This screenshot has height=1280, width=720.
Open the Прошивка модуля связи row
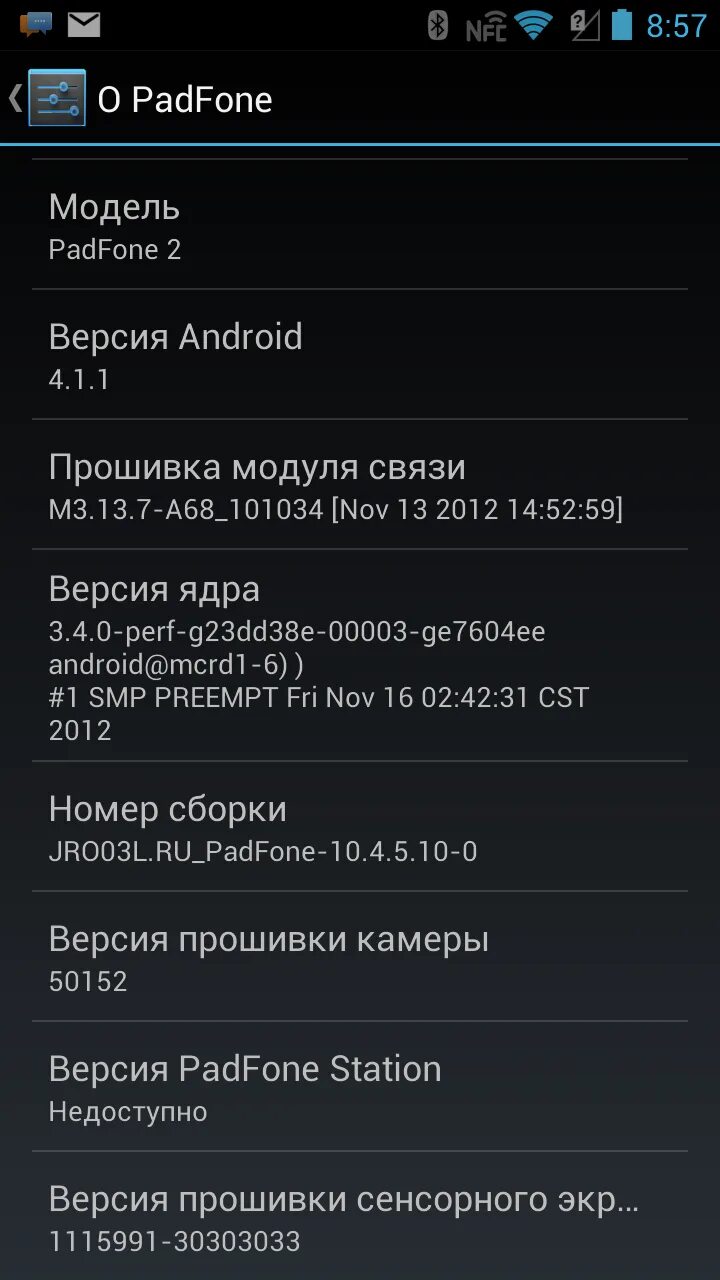click(360, 484)
